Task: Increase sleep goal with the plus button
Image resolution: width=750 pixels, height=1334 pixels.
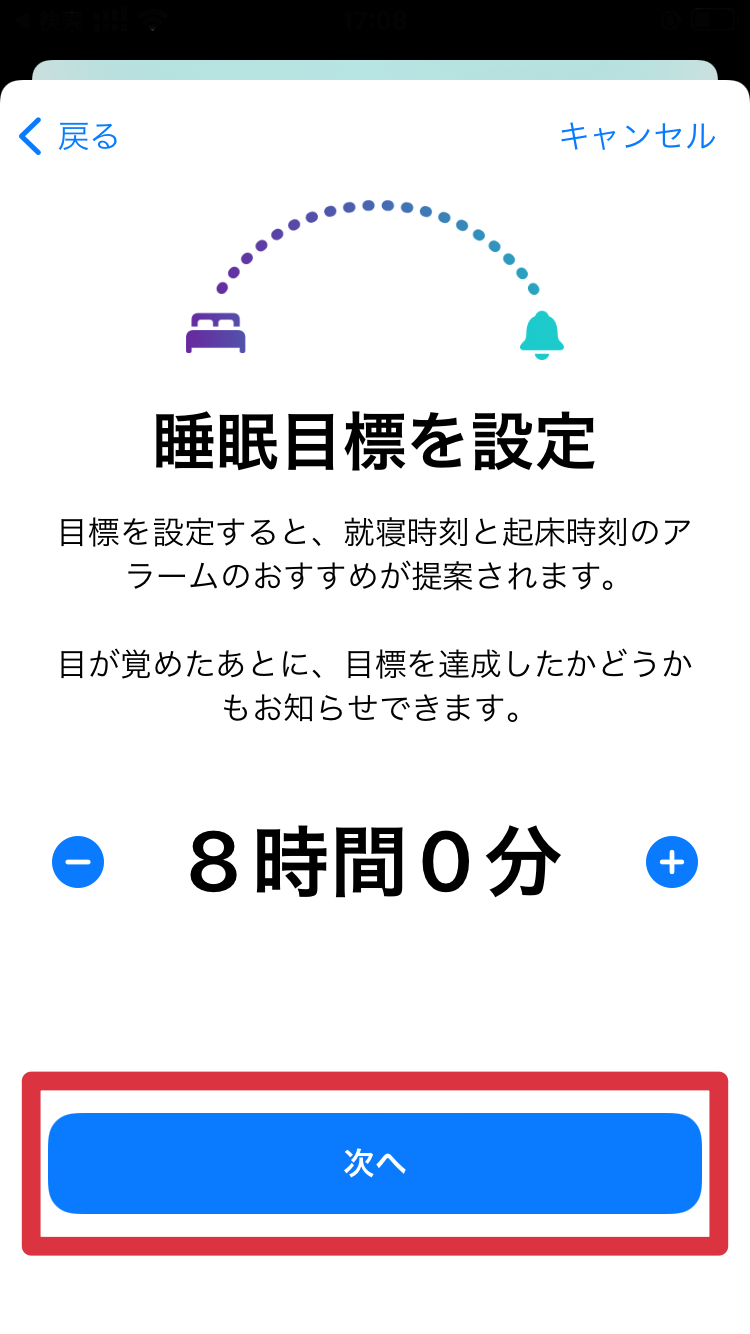Action: [671, 862]
